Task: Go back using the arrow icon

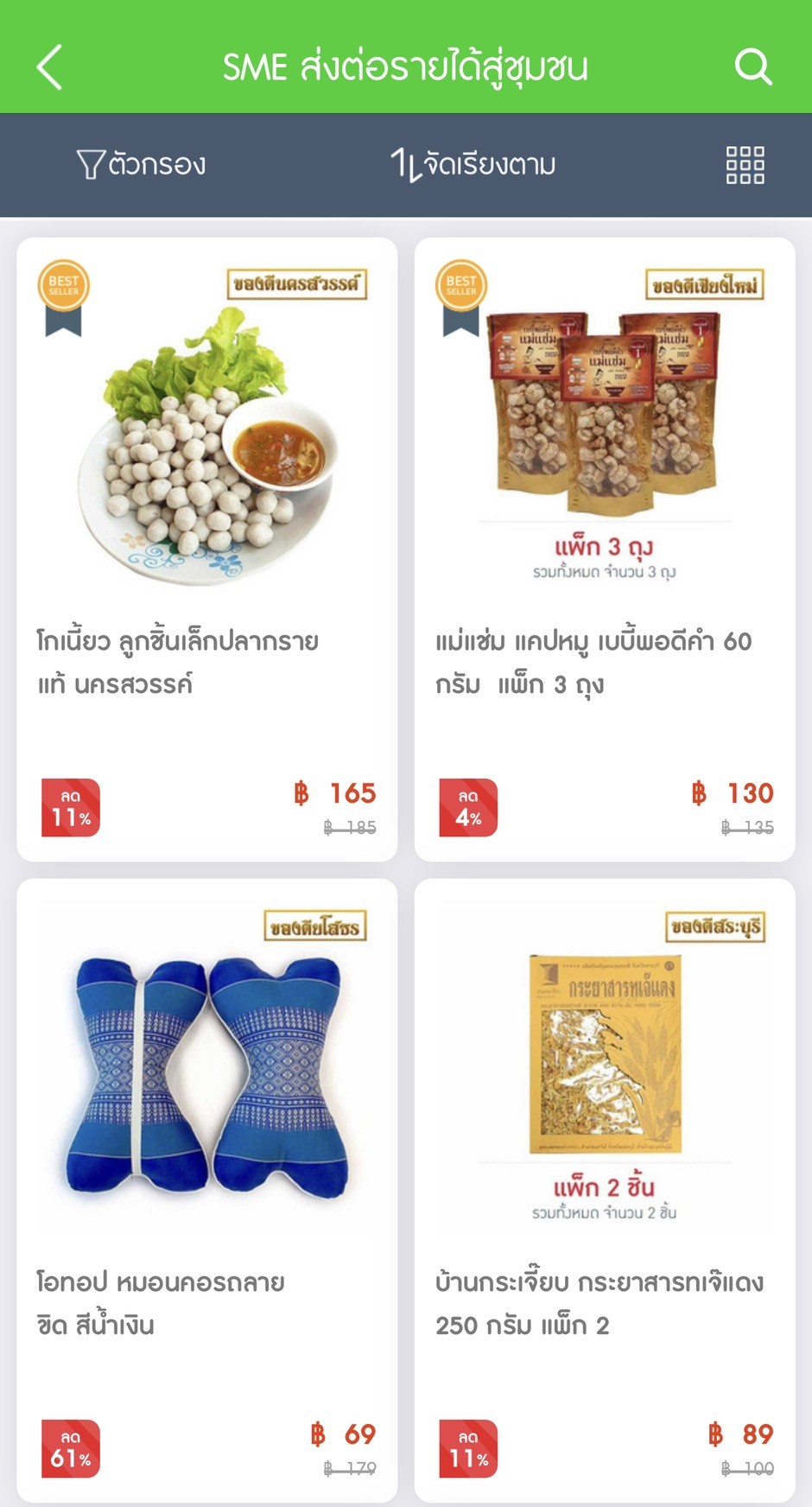Action: click(50, 67)
